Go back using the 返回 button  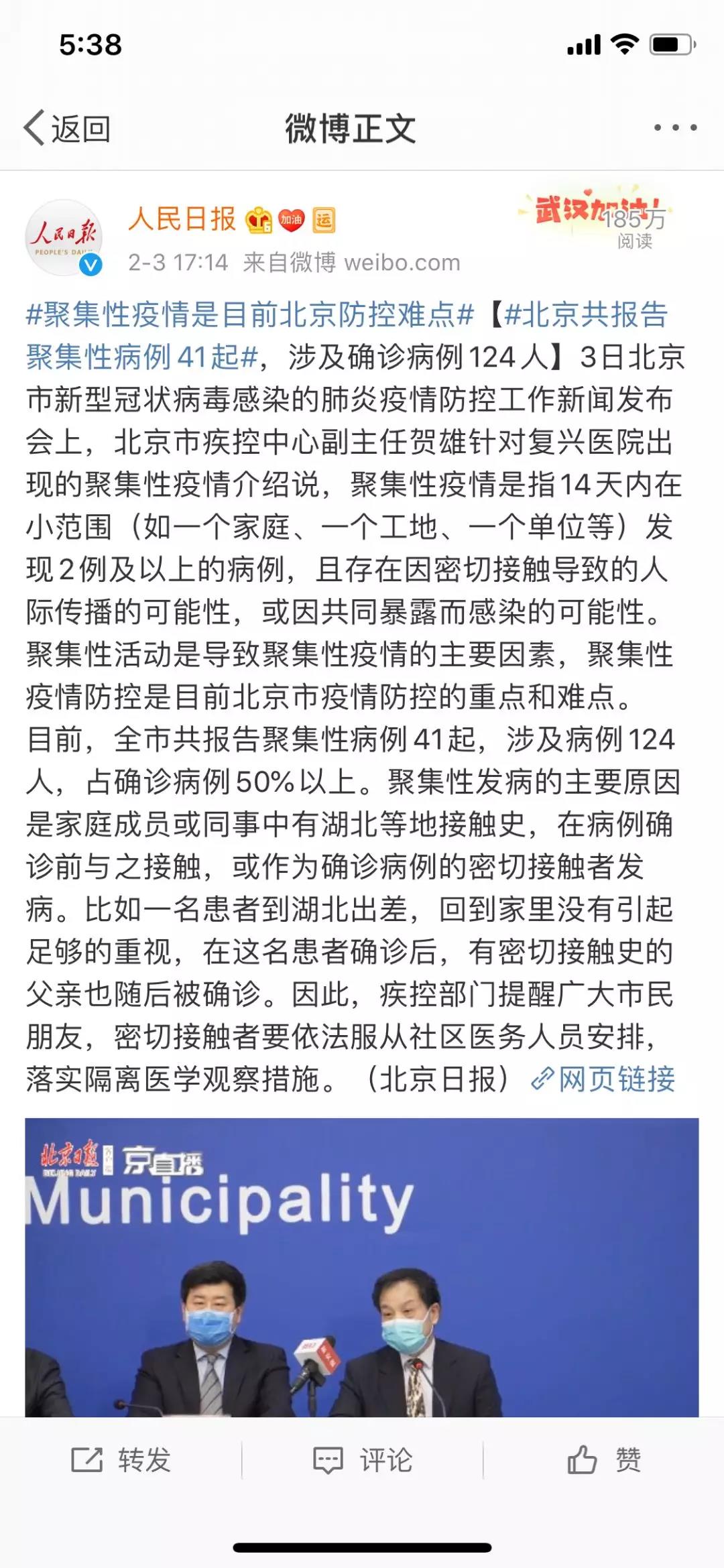point(67,127)
